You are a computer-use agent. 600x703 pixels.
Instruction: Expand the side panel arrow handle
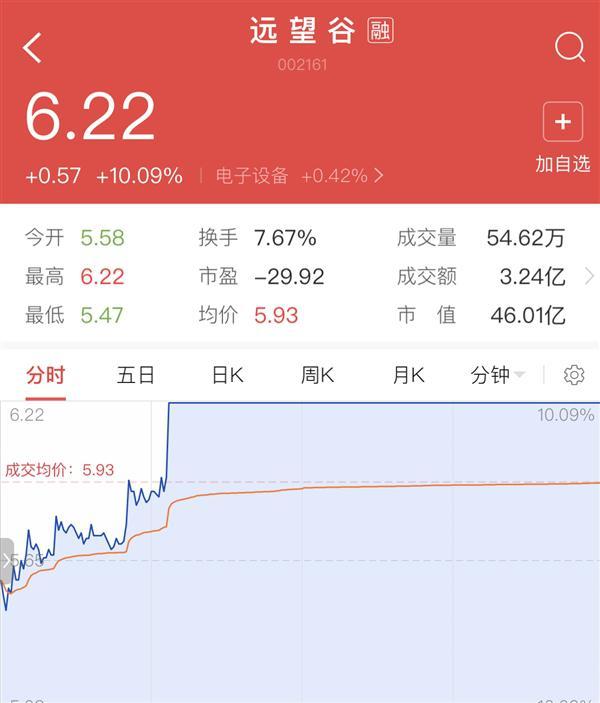tap(6, 560)
